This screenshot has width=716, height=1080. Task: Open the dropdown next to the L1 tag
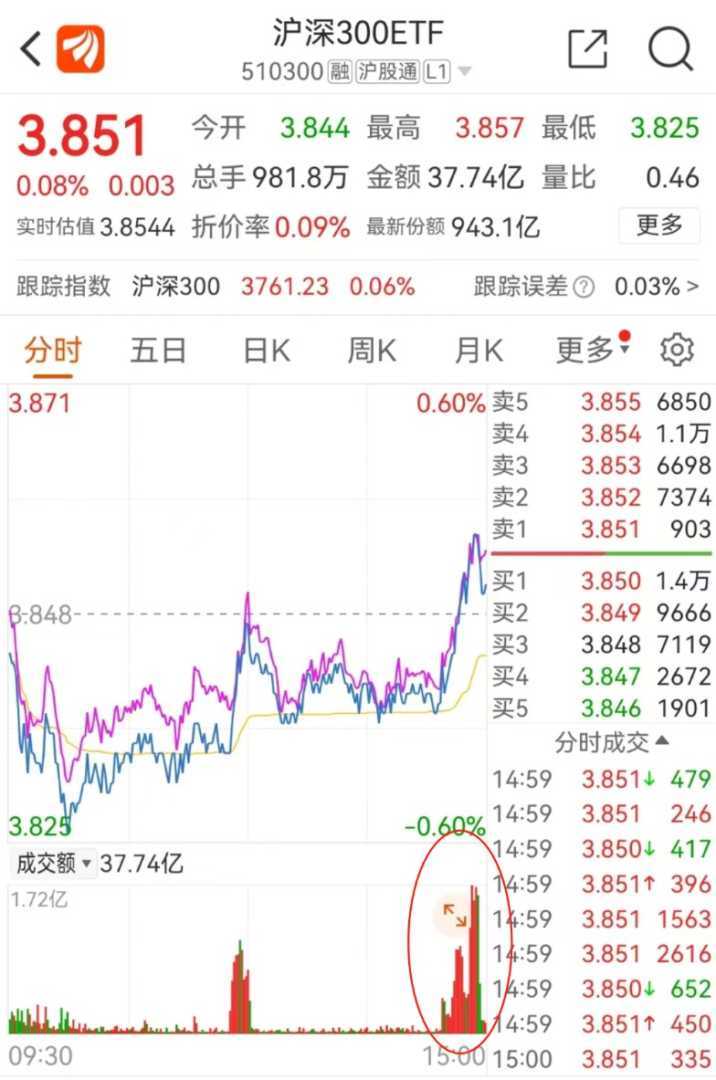coord(464,72)
